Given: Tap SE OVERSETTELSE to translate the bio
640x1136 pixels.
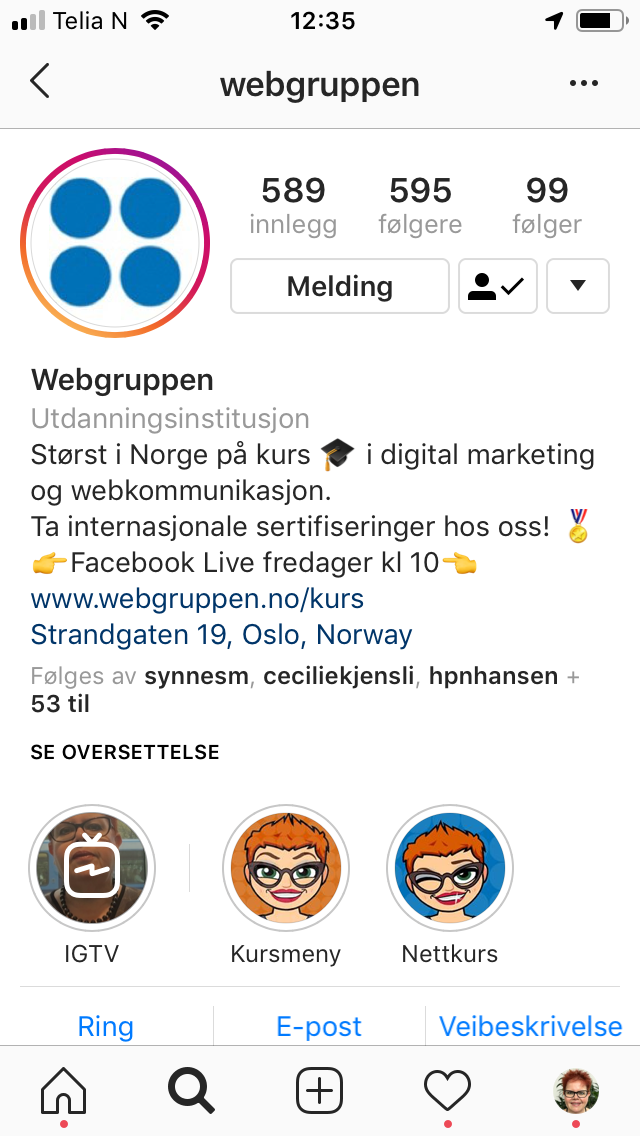Looking at the screenshot, I should (125, 753).
